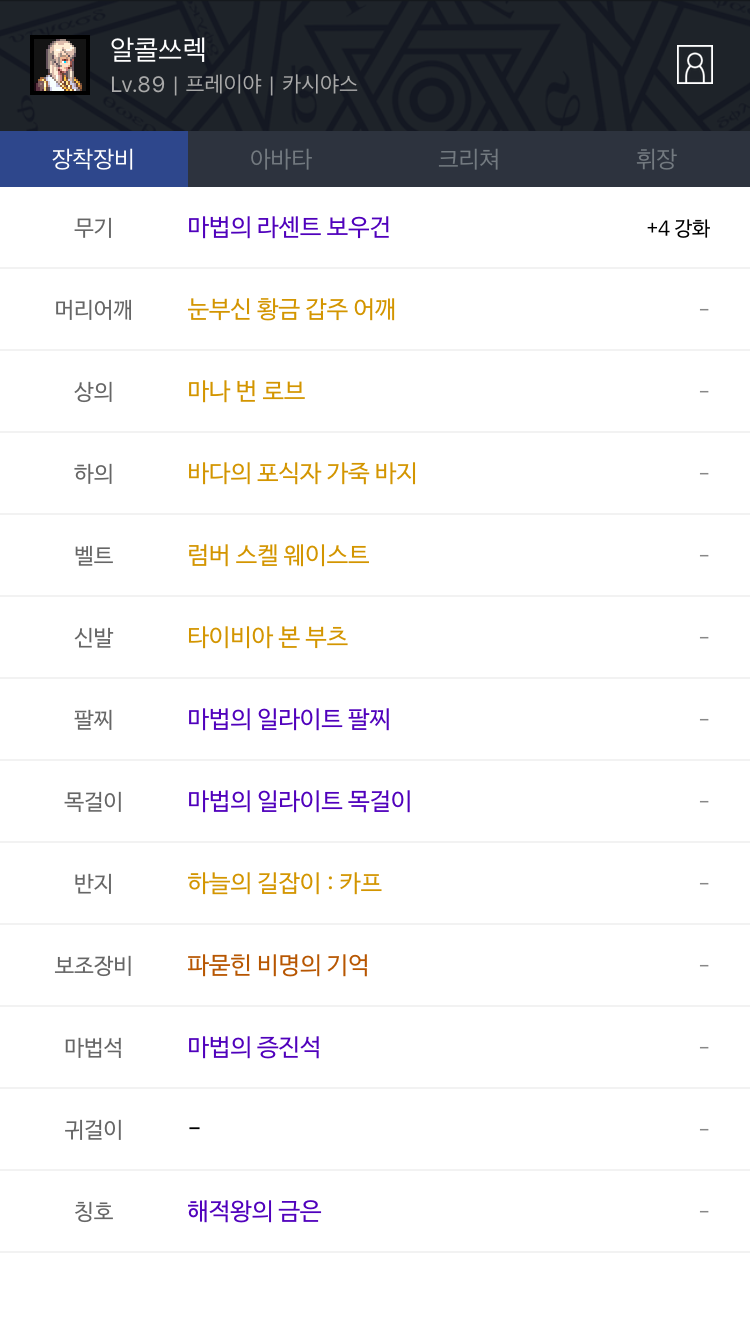View the 마법의 일라이트 팔찌 bracelet

pos(289,719)
